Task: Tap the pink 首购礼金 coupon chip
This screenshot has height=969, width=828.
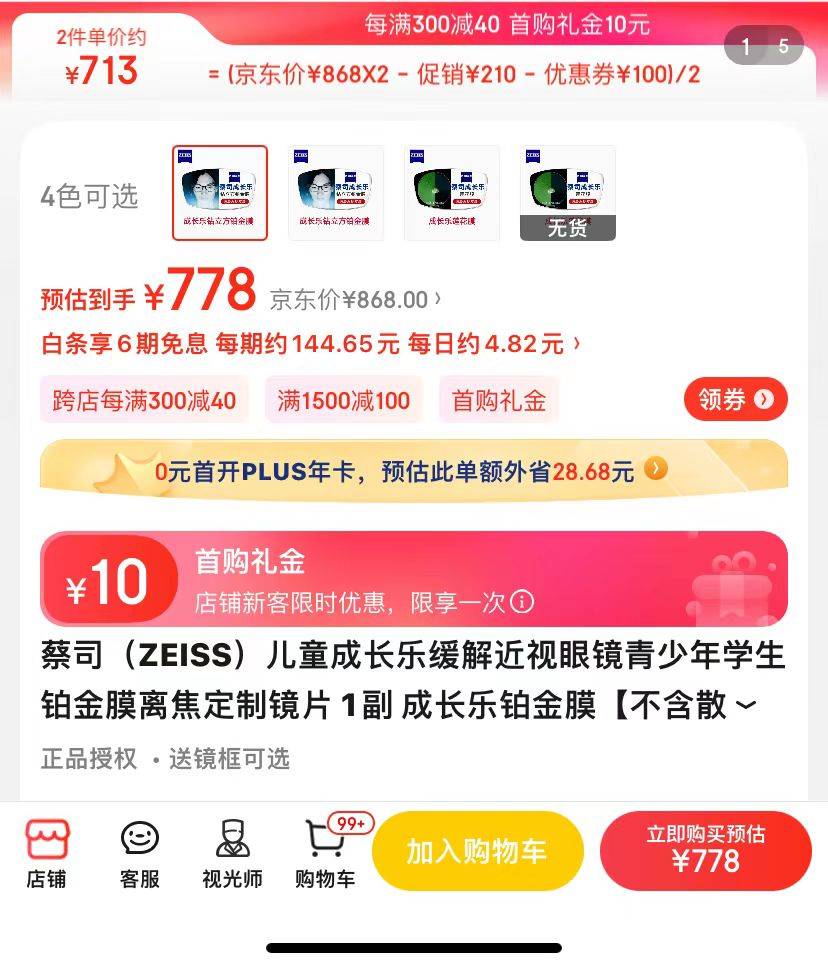Action: pyautogui.click(x=499, y=401)
